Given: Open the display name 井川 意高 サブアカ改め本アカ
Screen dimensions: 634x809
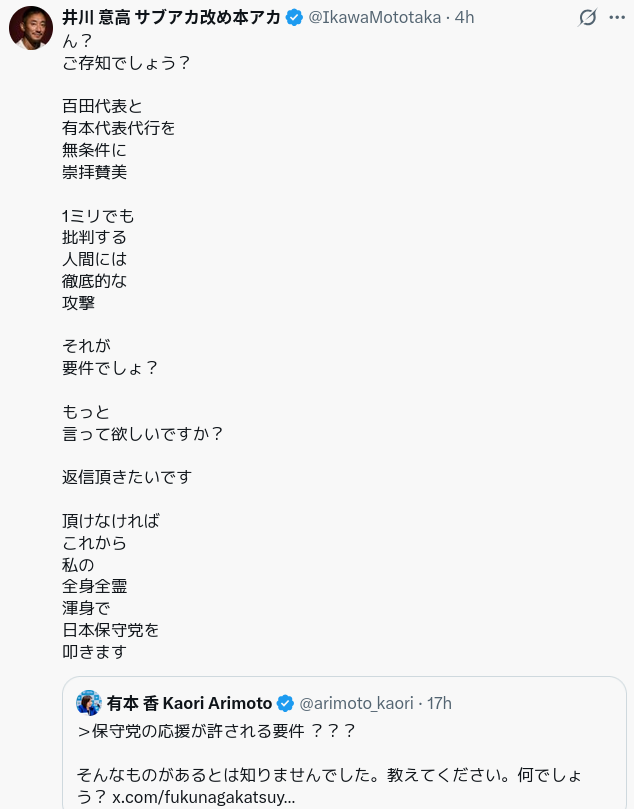Looking at the screenshot, I should tap(171, 18).
